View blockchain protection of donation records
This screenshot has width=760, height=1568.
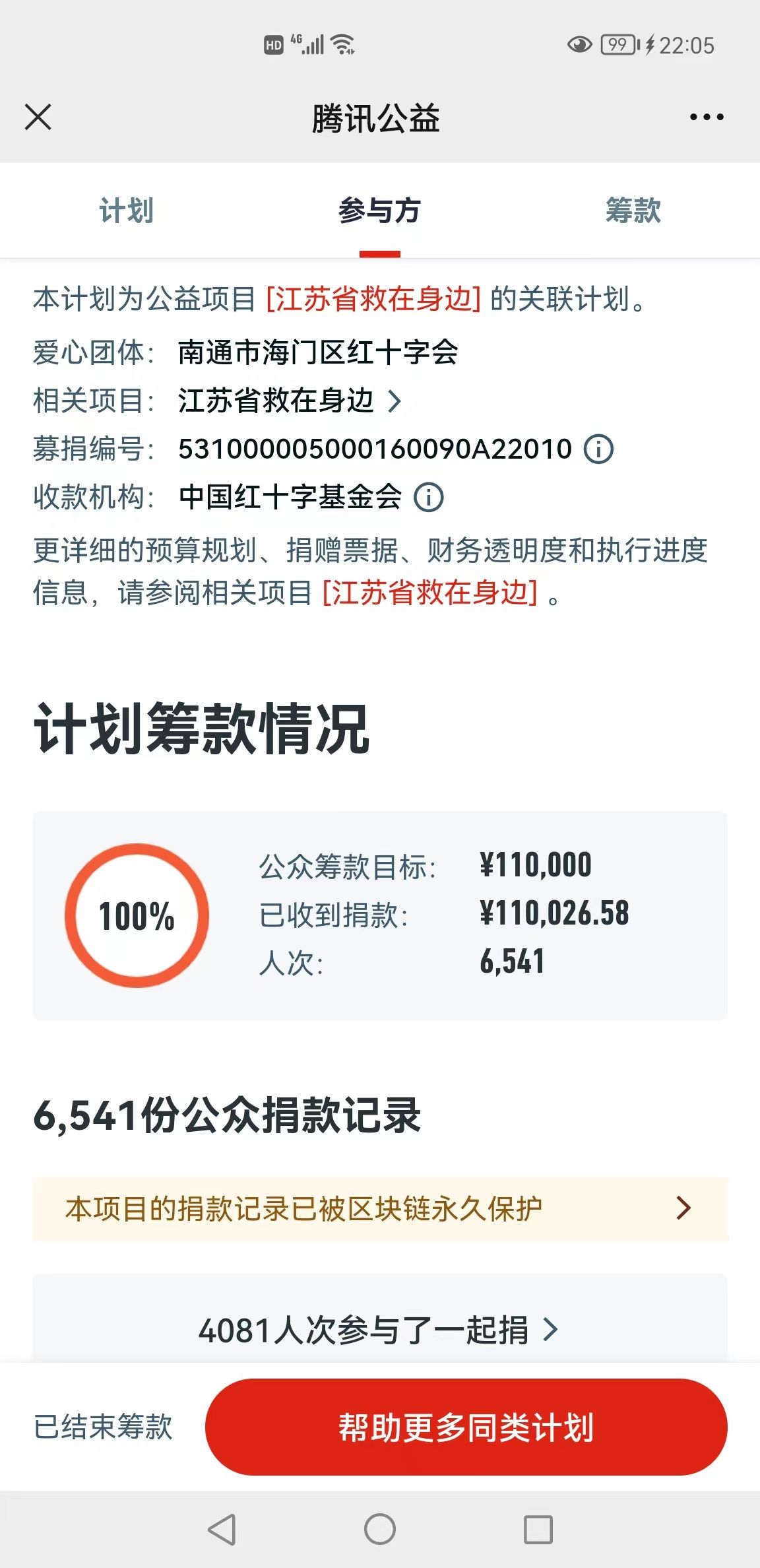[x=379, y=1209]
